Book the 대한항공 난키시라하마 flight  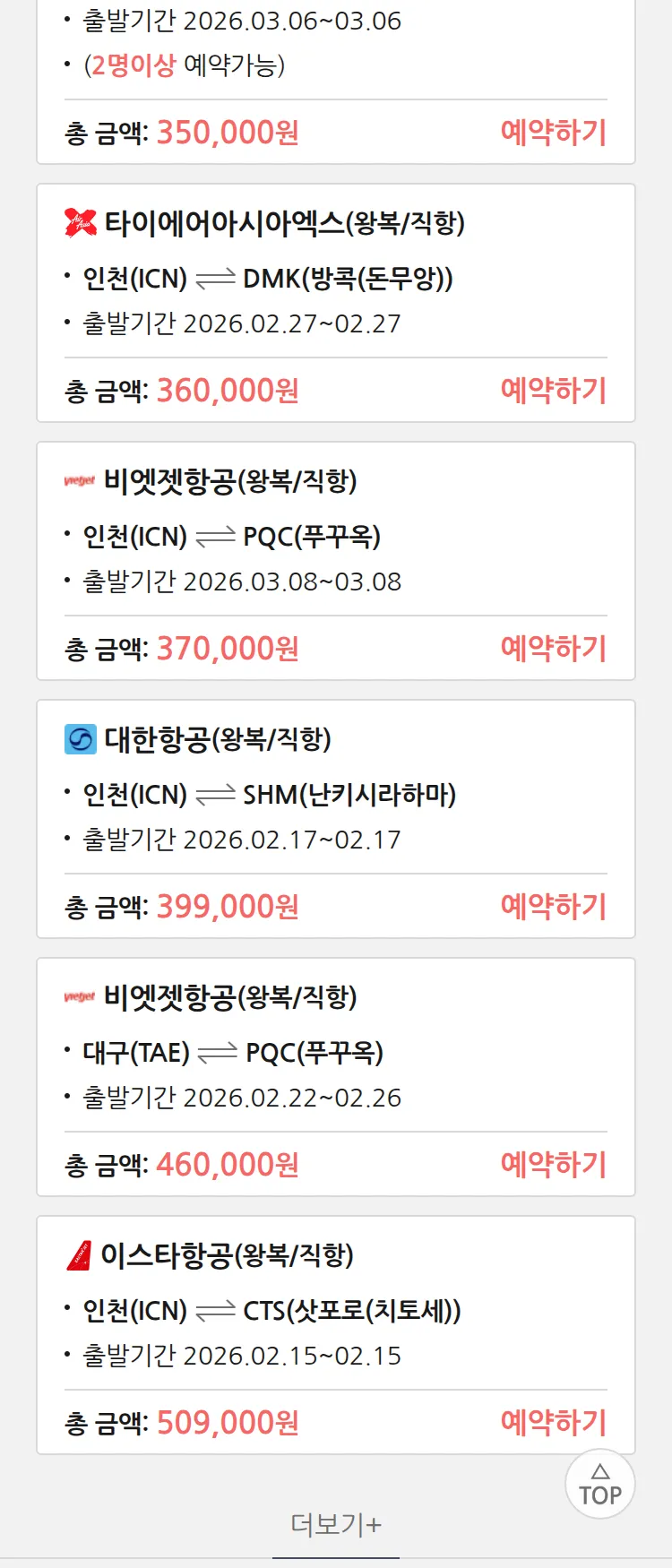coord(553,907)
